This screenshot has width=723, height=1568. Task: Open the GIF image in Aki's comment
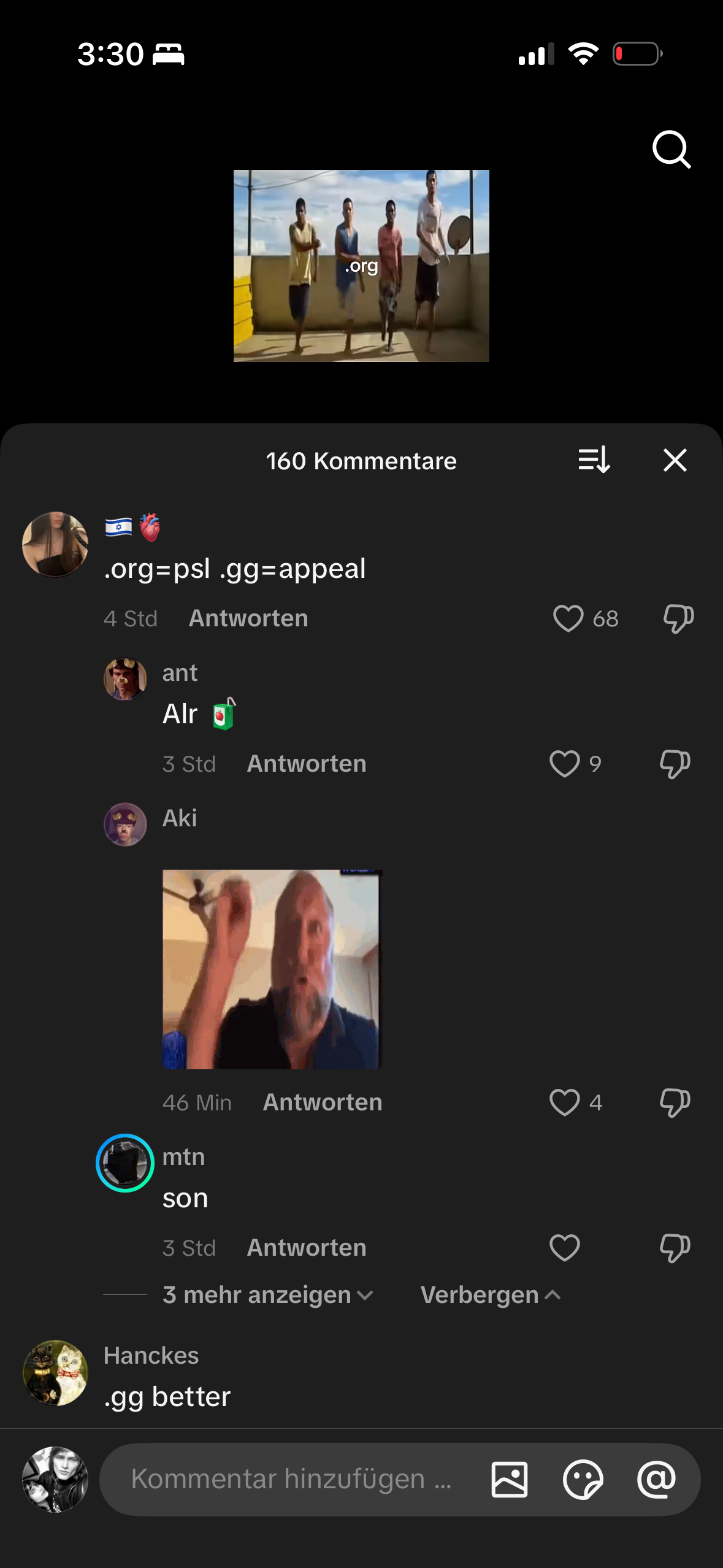pos(272,969)
